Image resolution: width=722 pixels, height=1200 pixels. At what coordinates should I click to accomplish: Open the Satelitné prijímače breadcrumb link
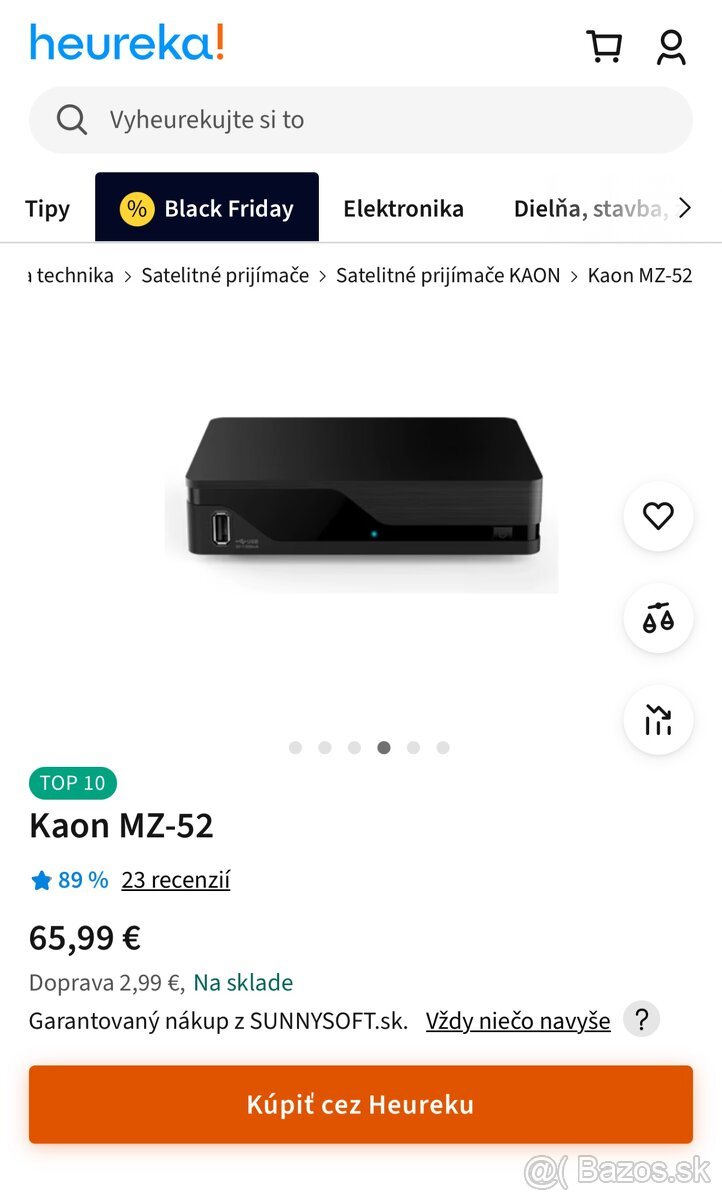coord(224,275)
